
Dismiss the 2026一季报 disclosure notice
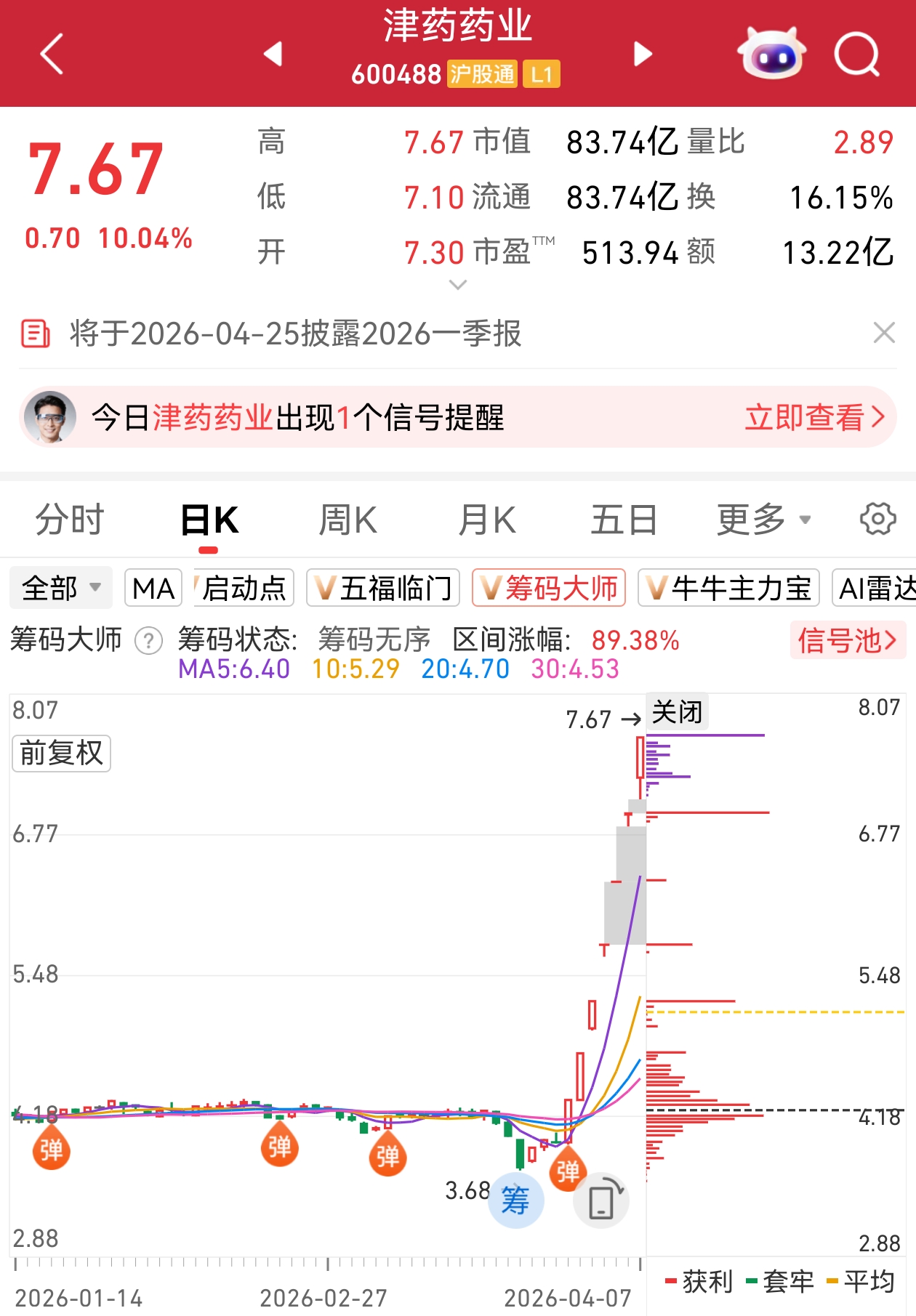point(883,334)
